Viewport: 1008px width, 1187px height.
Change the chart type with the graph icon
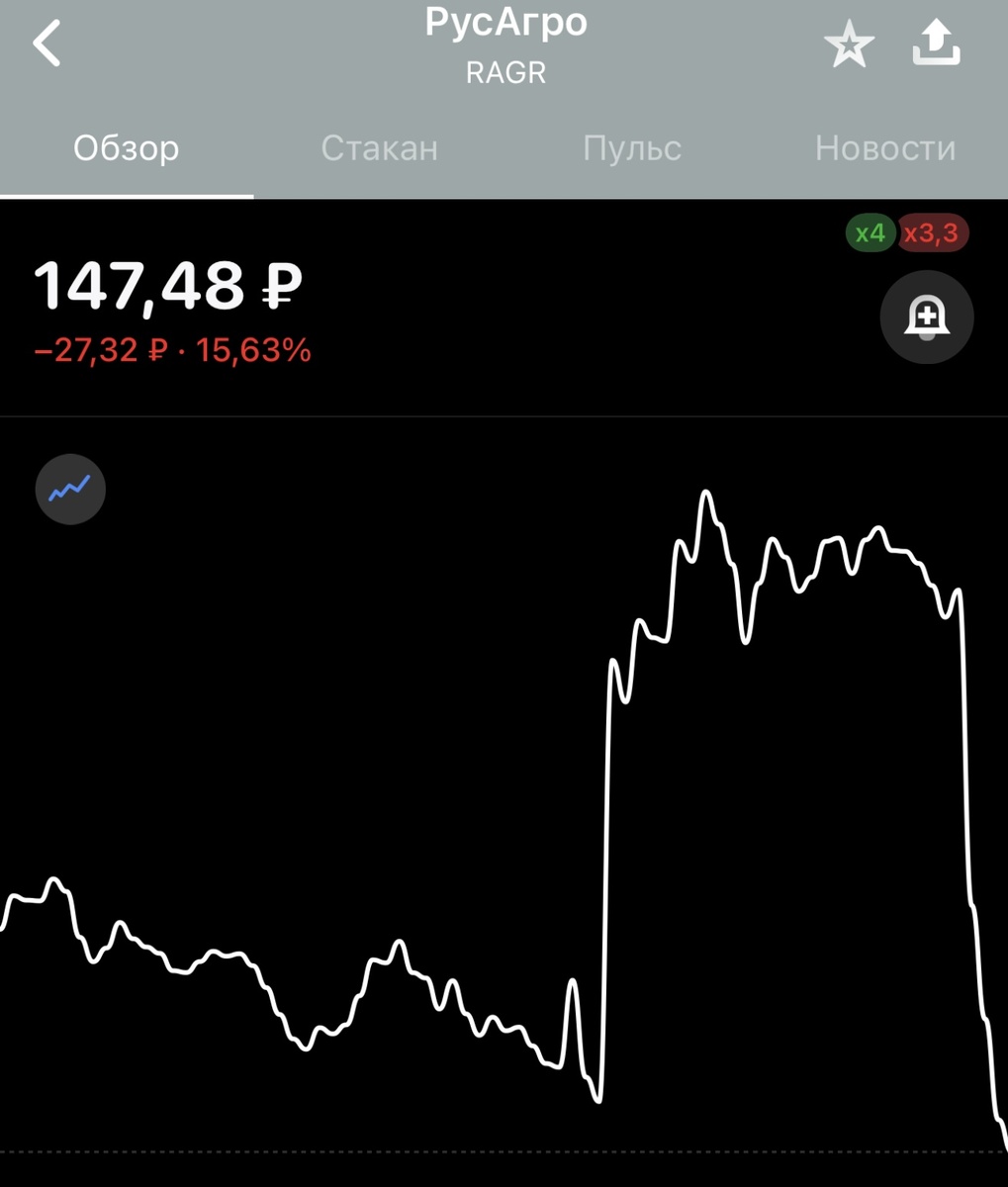pos(70,489)
